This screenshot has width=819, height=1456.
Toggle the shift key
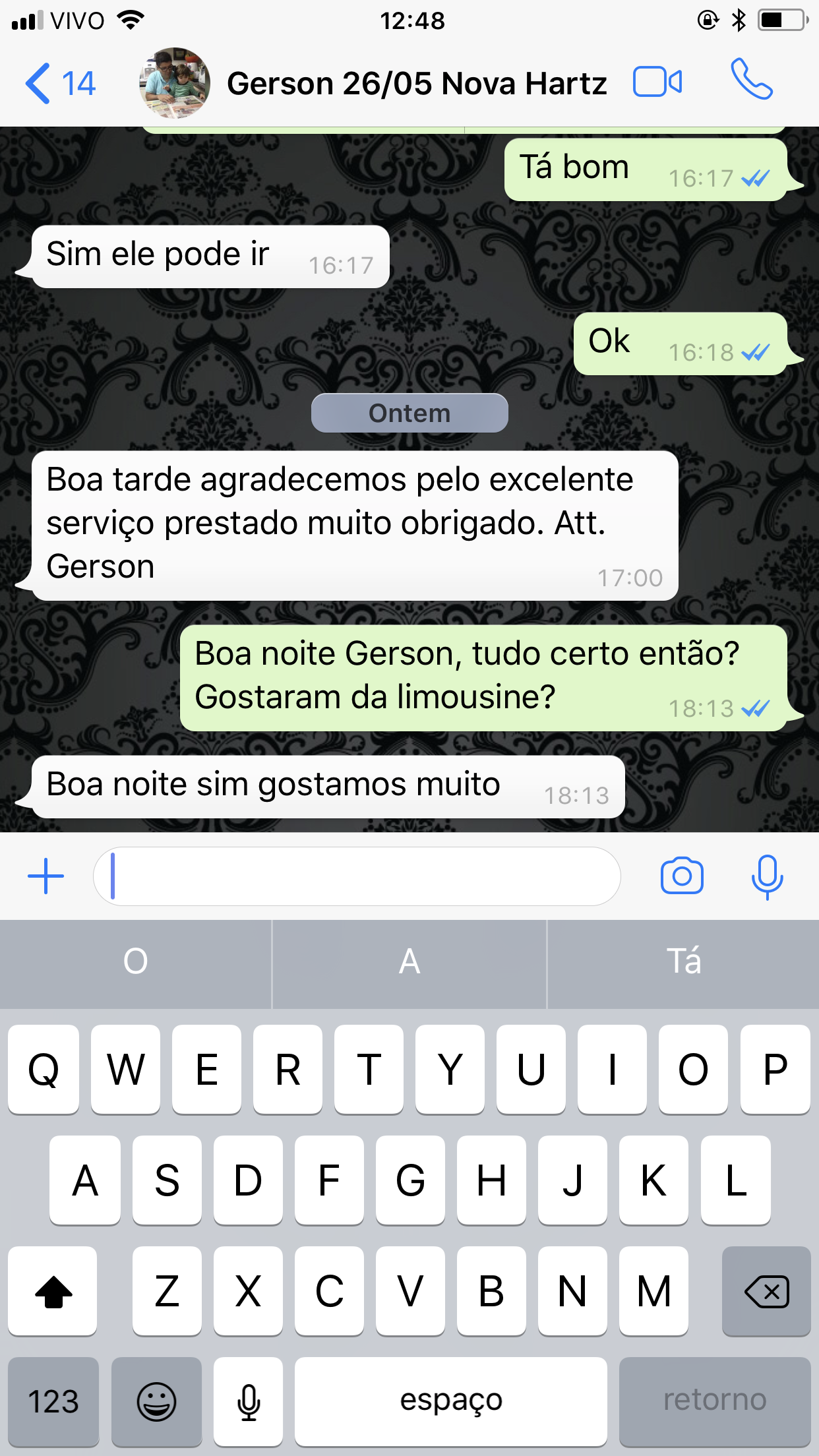(53, 1291)
